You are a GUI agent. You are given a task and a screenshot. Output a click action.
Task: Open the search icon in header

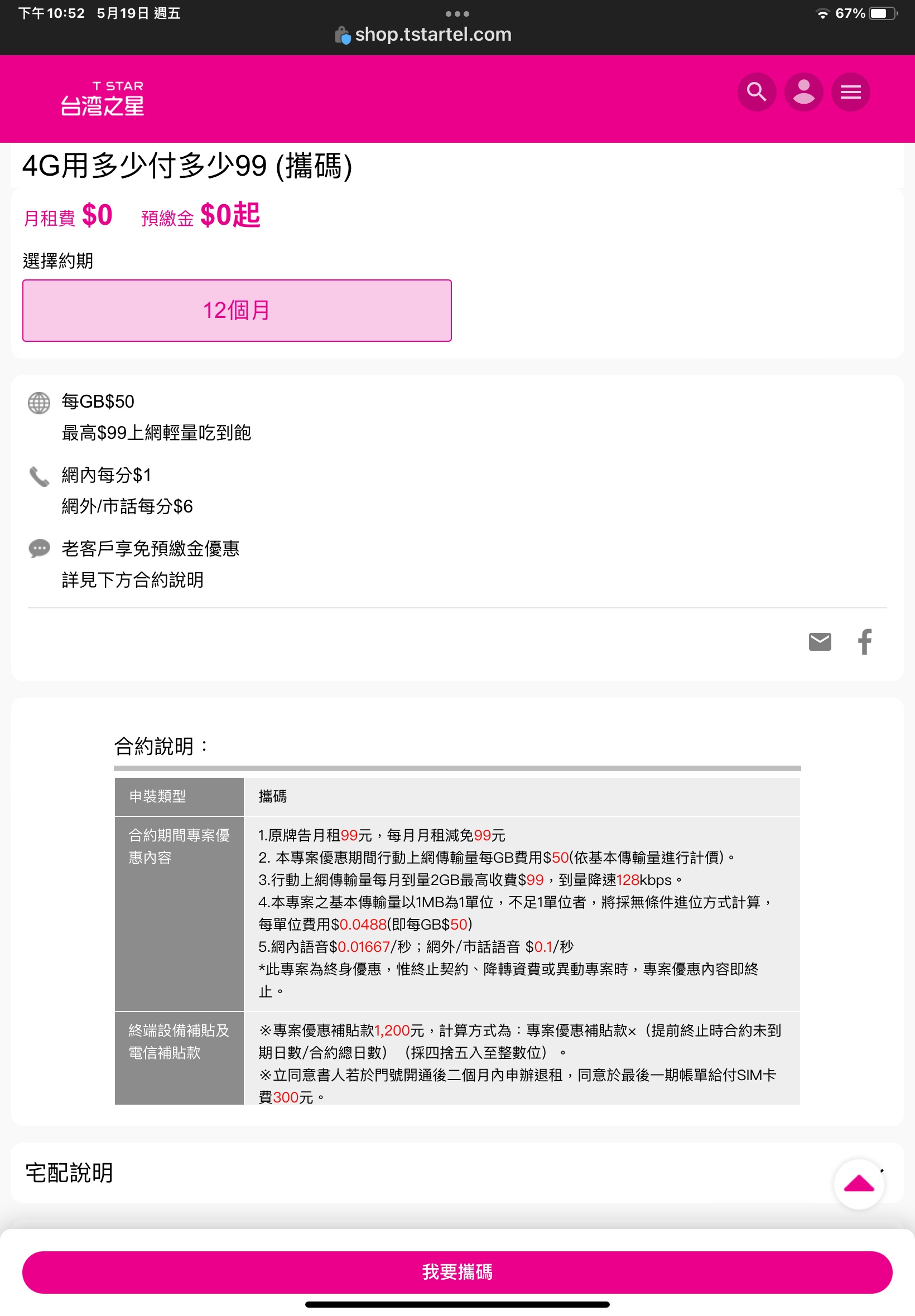pyautogui.click(x=756, y=92)
